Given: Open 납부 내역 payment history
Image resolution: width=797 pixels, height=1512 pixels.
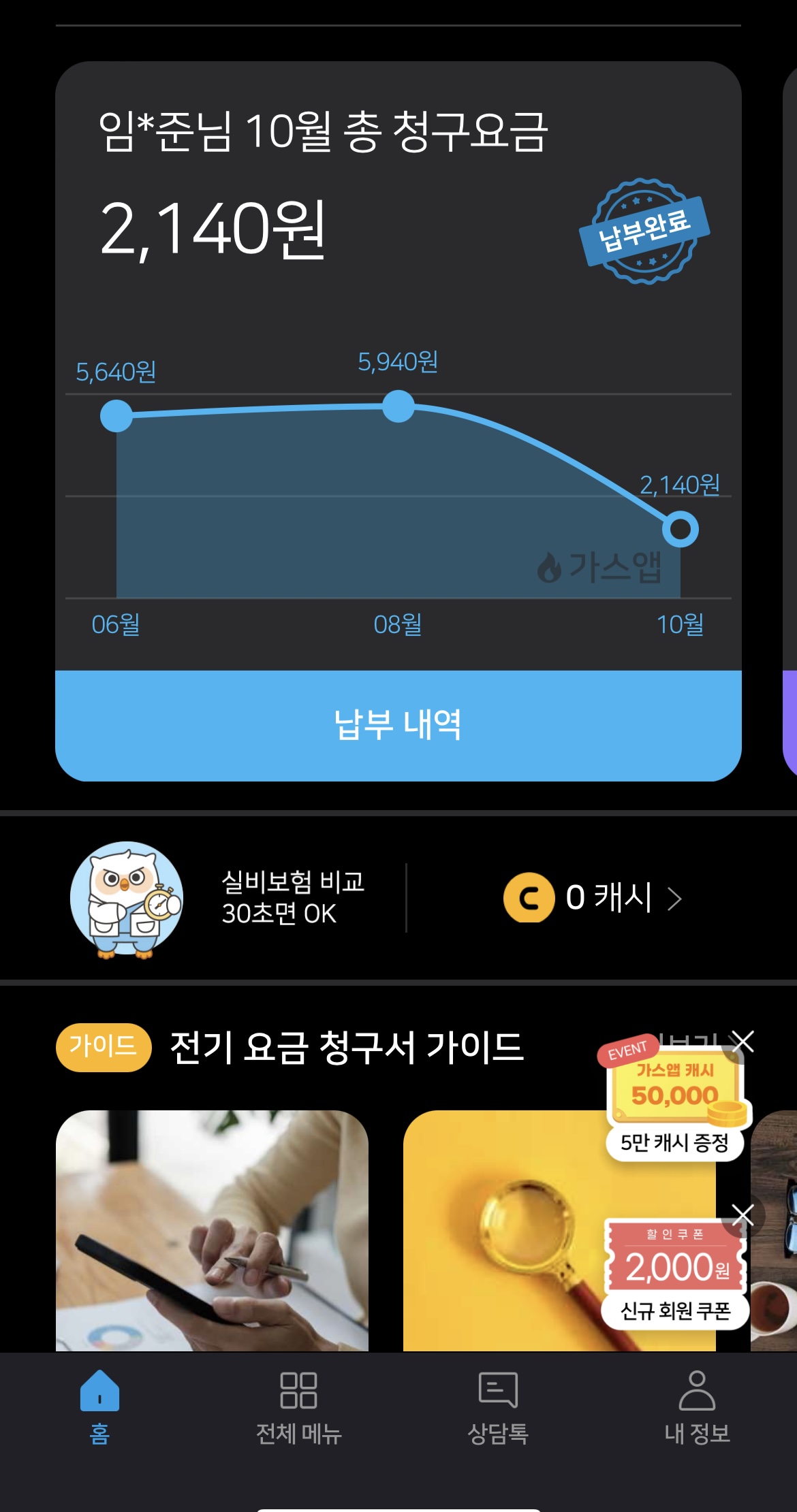Looking at the screenshot, I should [x=398, y=724].
